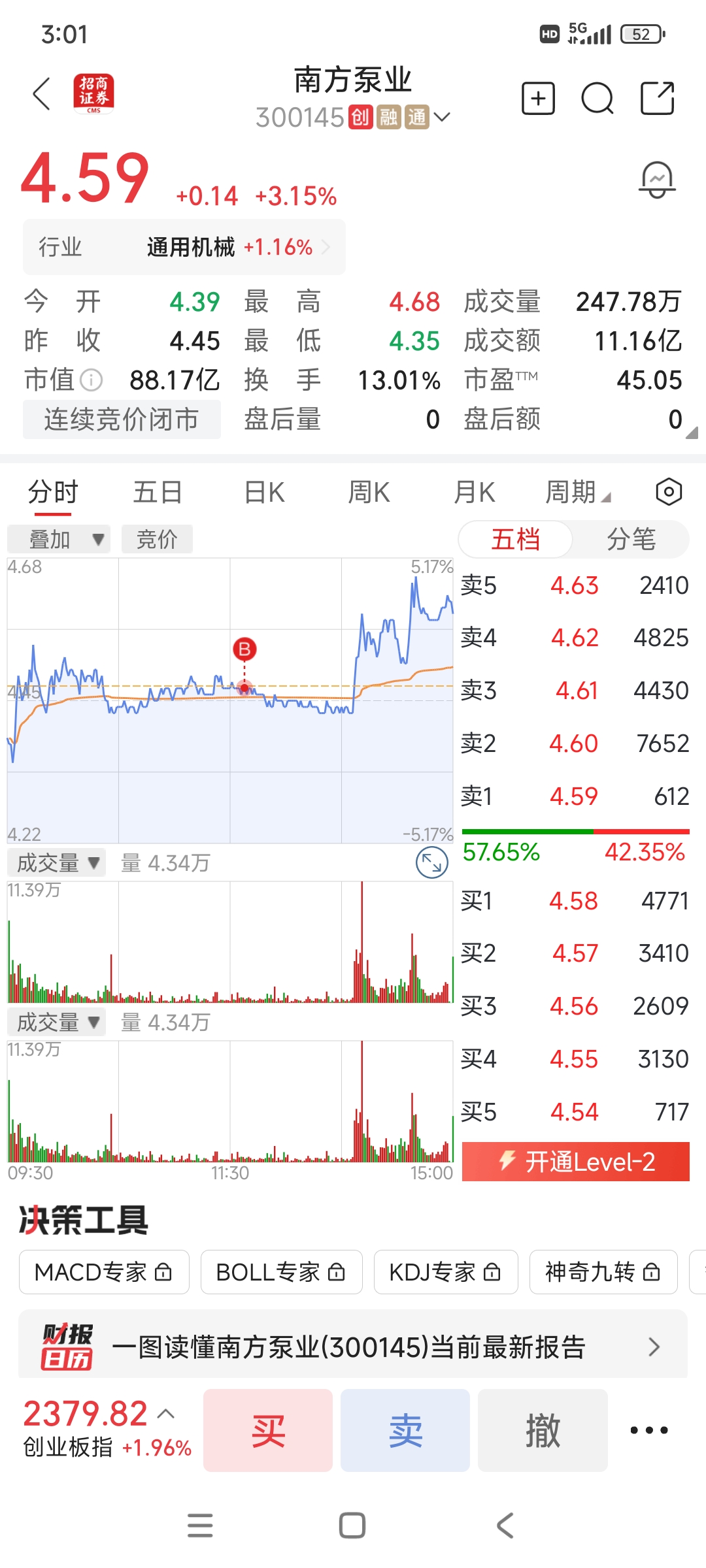Set a price alert with the bell

657,180
